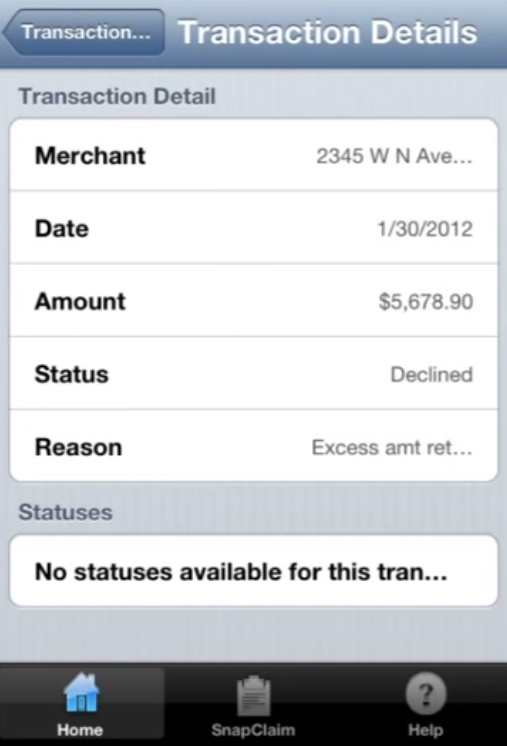Open the Help tab
The height and width of the screenshot is (746, 507).
(425, 705)
